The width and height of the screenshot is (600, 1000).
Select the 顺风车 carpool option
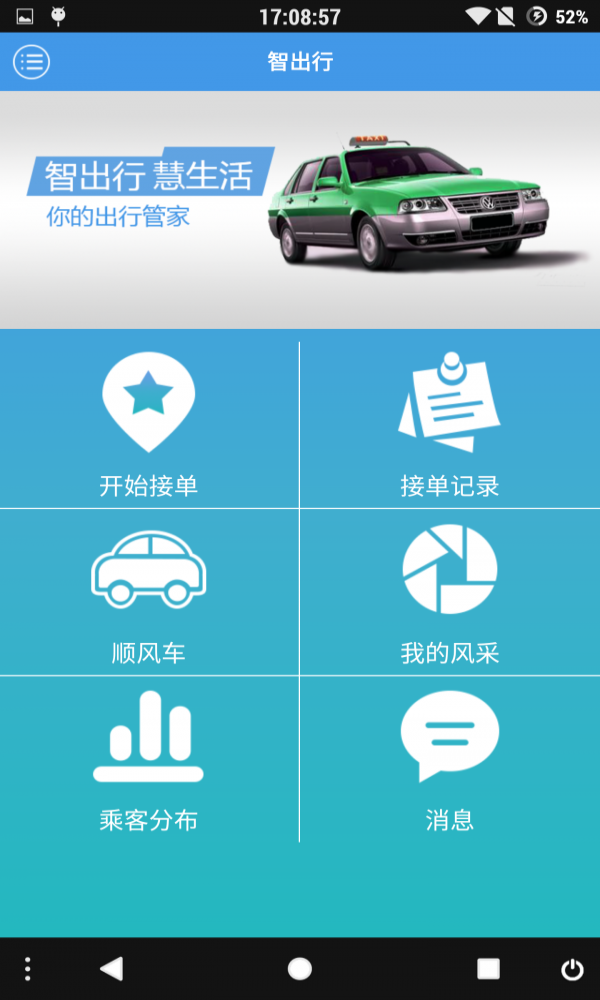click(x=149, y=592)
